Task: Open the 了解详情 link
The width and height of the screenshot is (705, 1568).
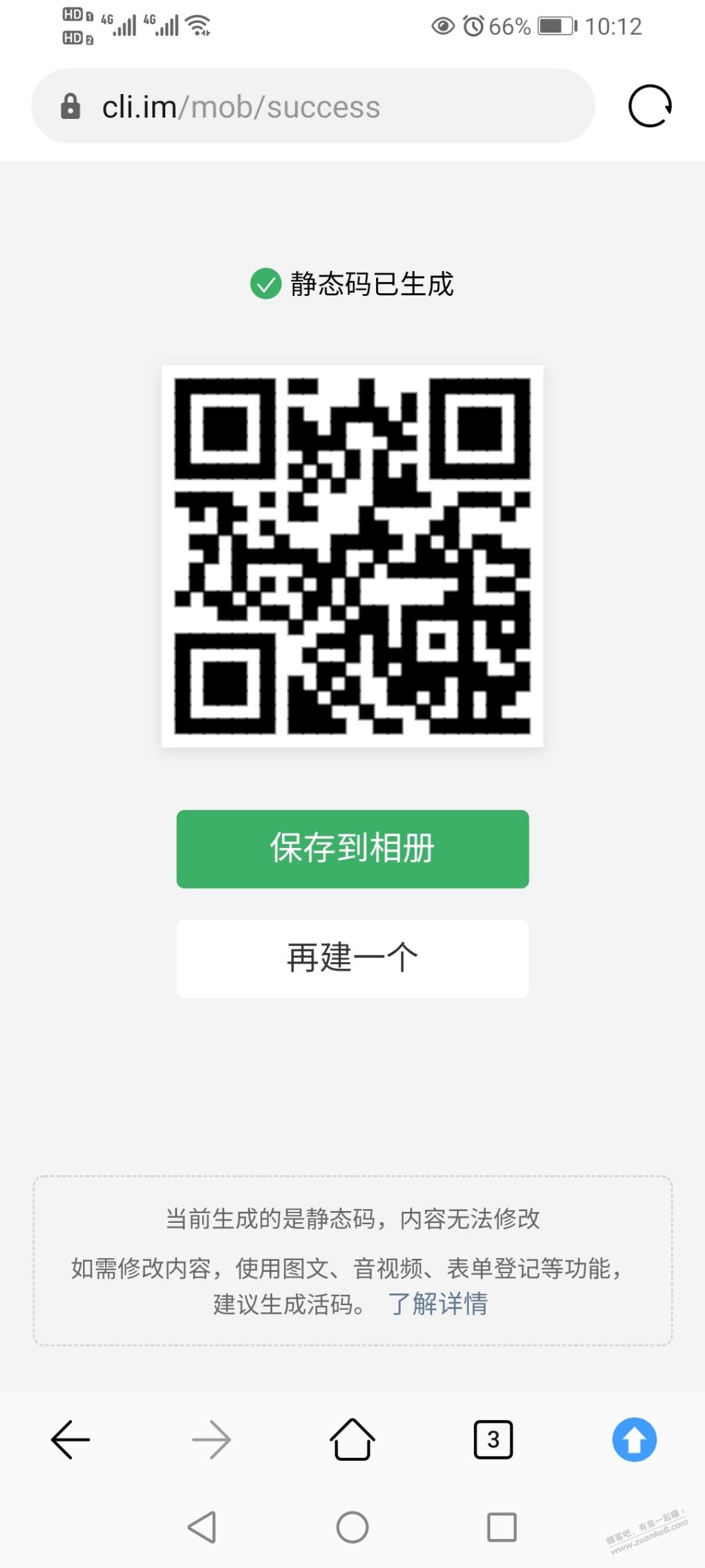Action: coord(438,1304)
